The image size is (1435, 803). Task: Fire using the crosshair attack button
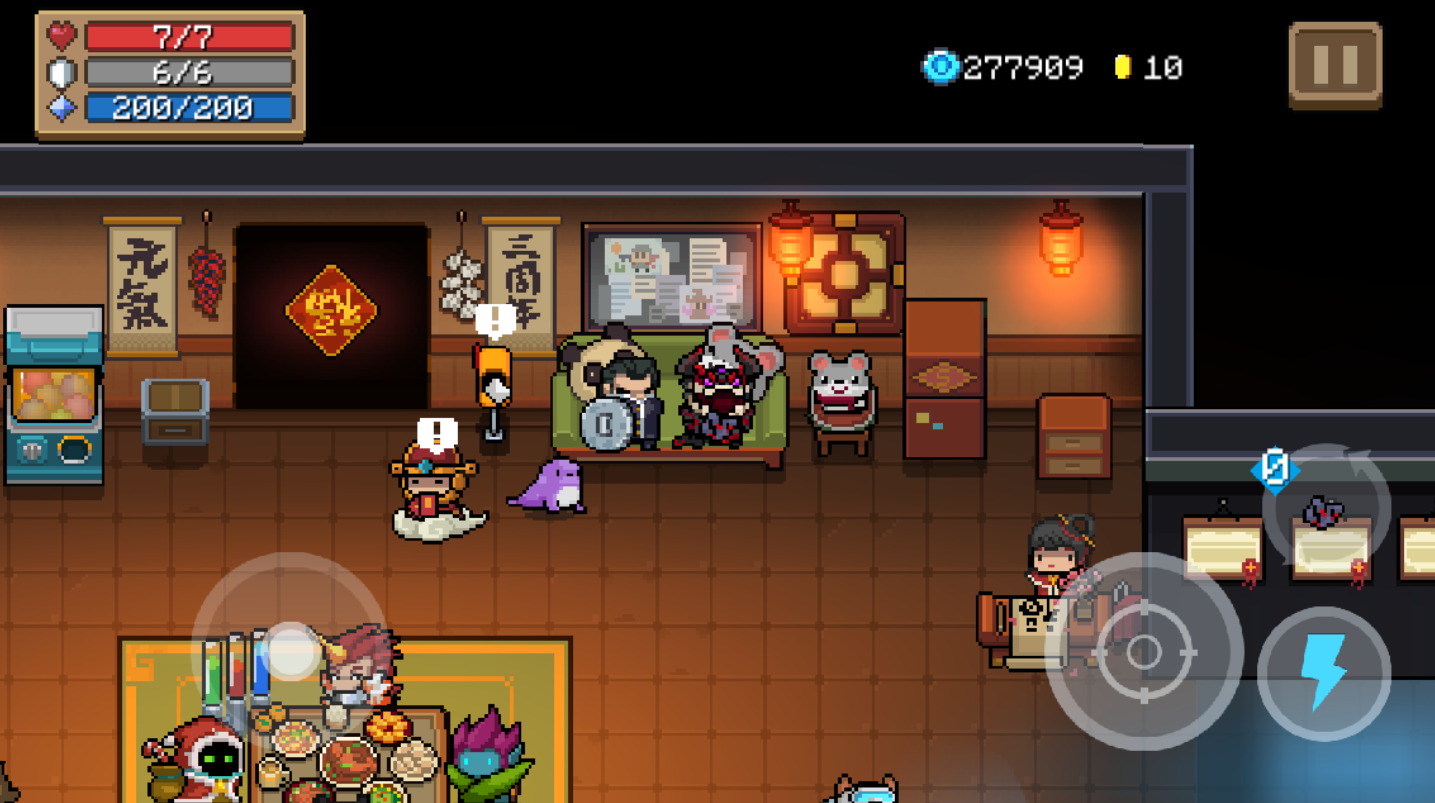pos(1144,651)
